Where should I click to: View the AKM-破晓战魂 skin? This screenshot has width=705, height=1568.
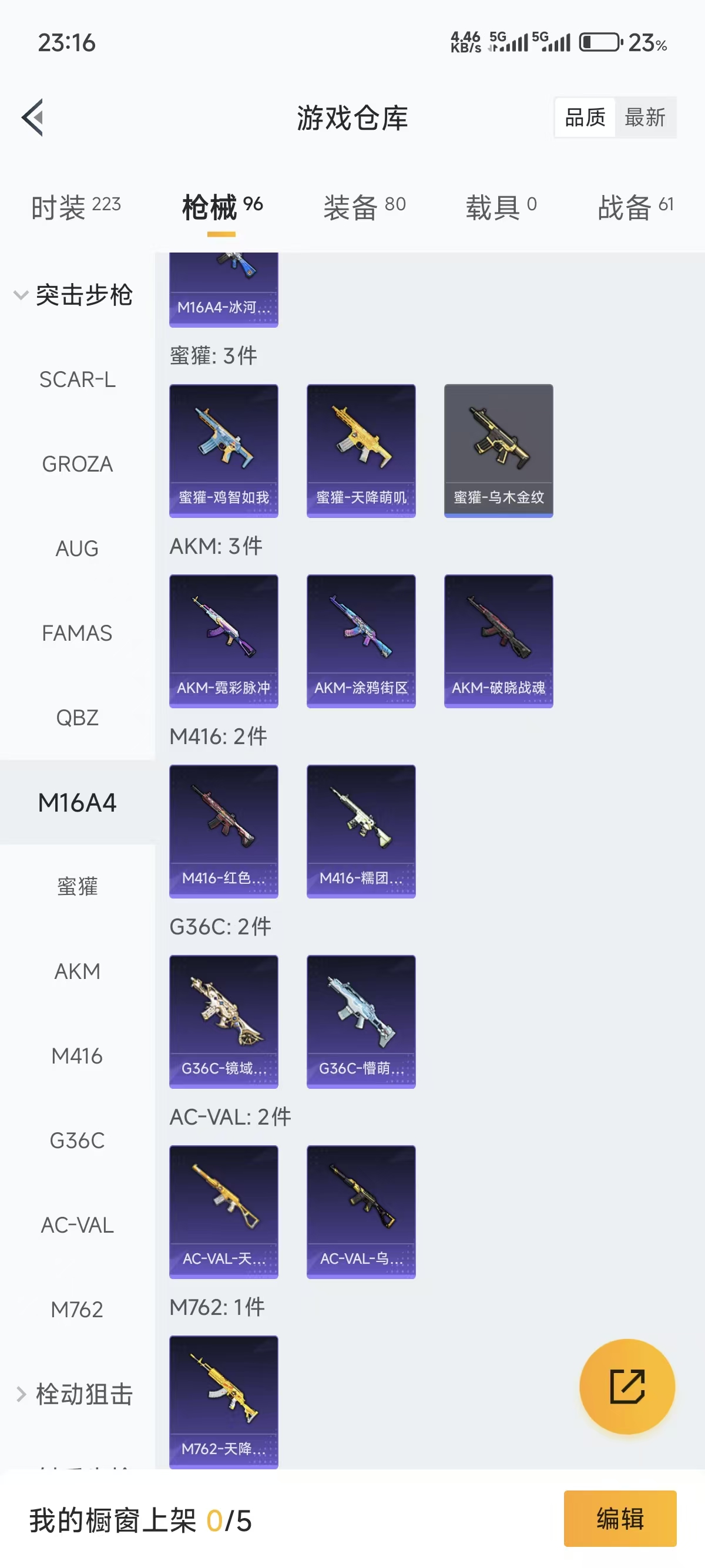498,641
